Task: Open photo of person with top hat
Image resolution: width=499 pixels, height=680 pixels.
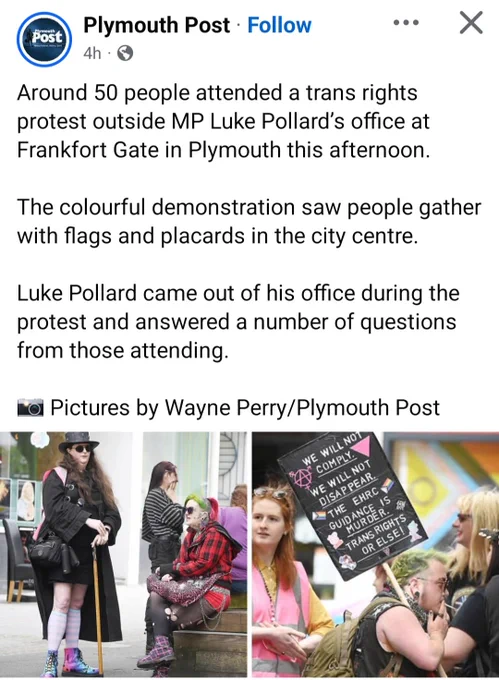Action: tap(124, 554)
